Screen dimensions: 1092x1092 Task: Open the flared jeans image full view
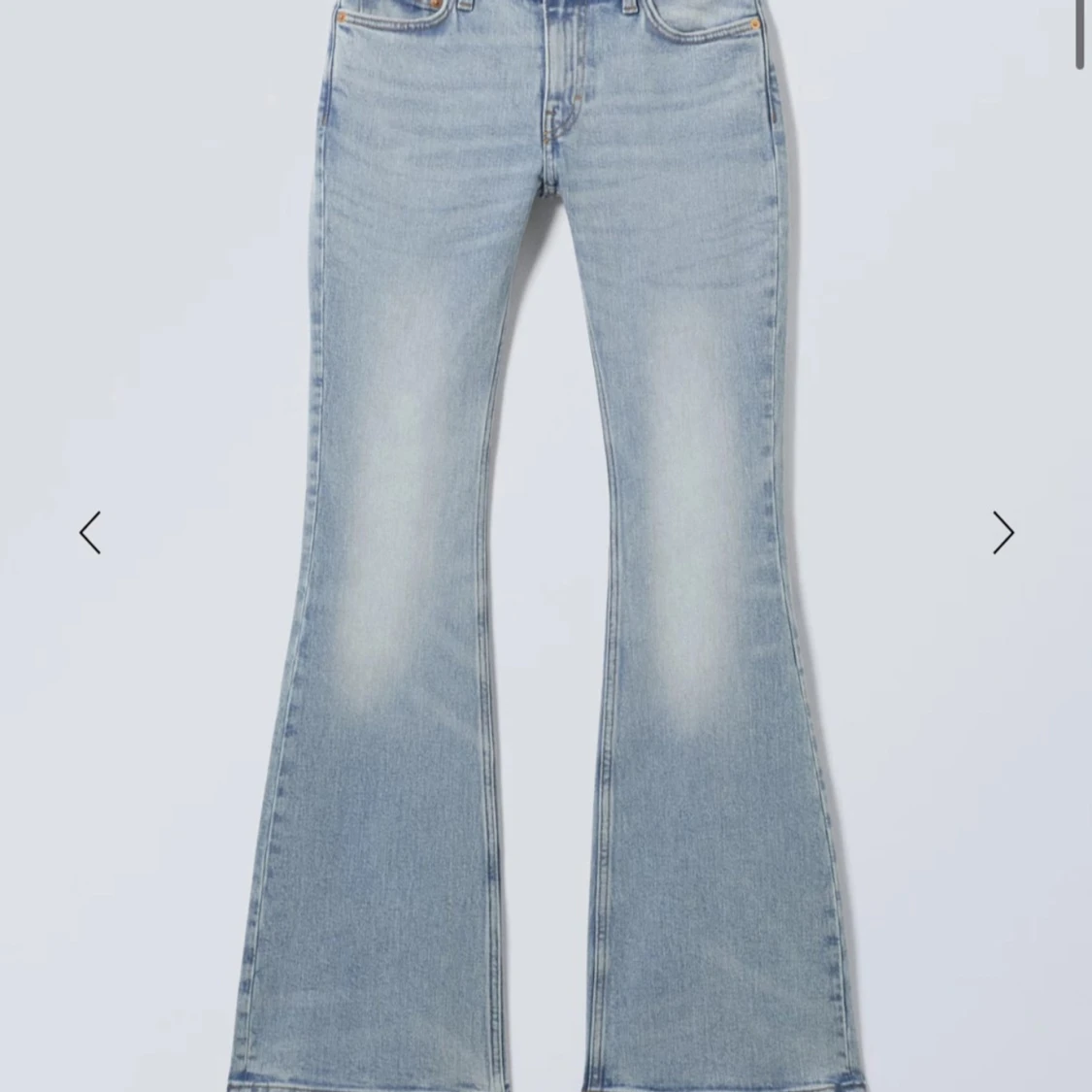point(546,546)
